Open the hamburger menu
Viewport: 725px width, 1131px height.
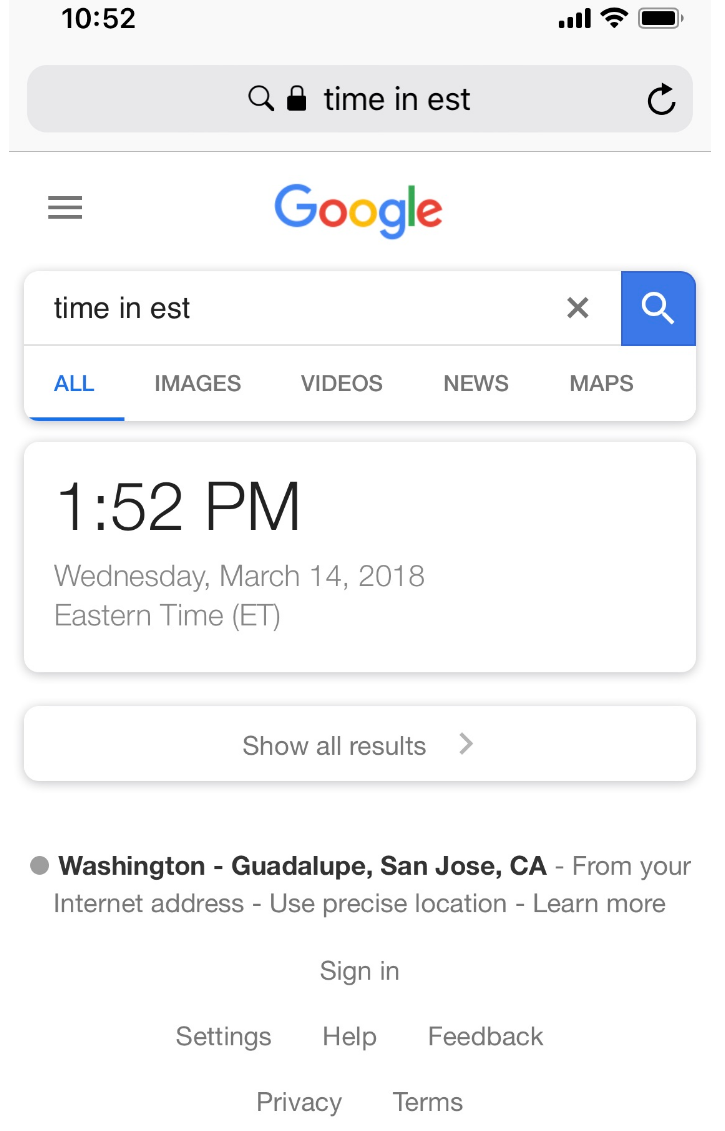point(65,208)
